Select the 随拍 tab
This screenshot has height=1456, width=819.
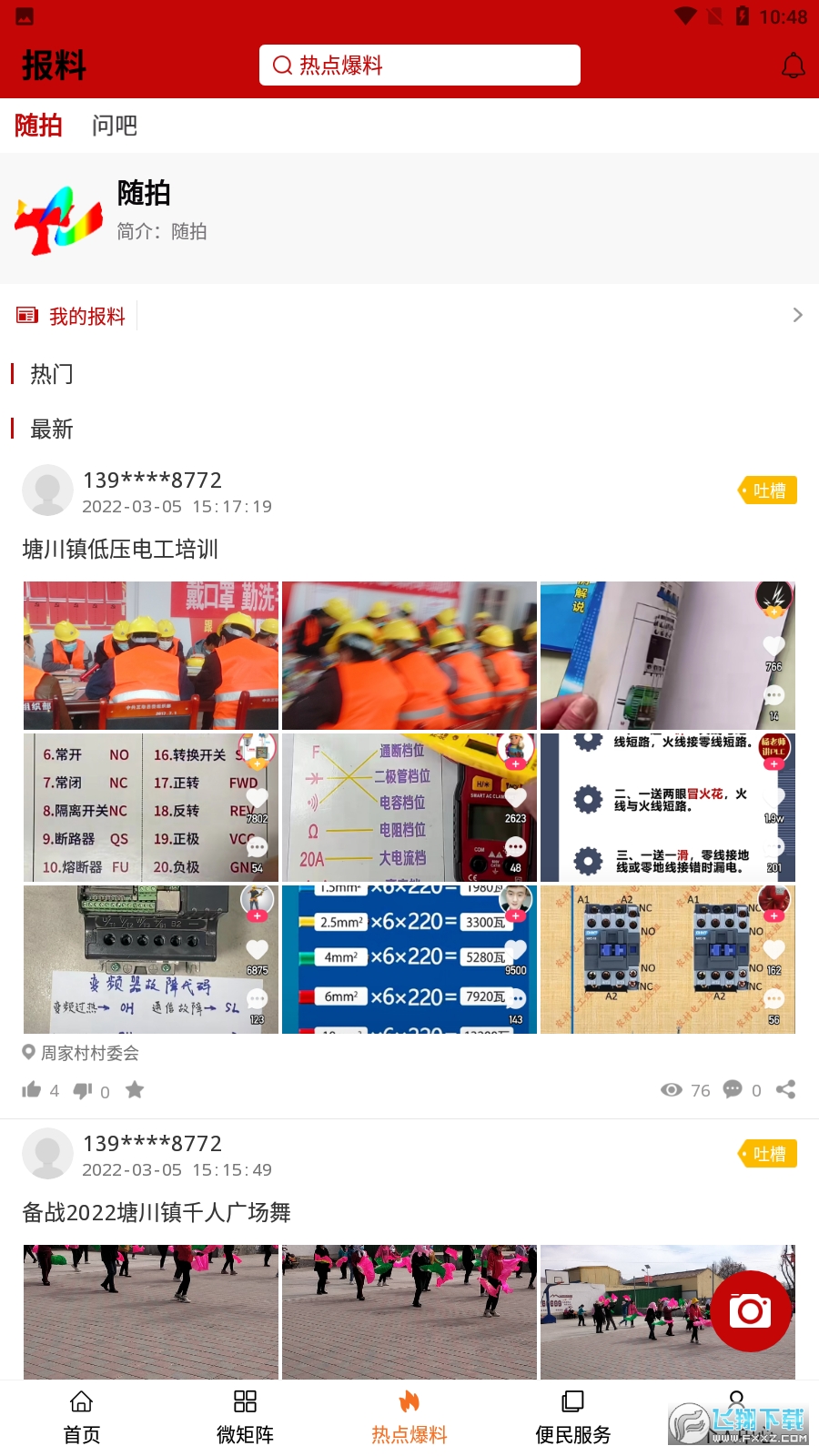coord(37,126)
